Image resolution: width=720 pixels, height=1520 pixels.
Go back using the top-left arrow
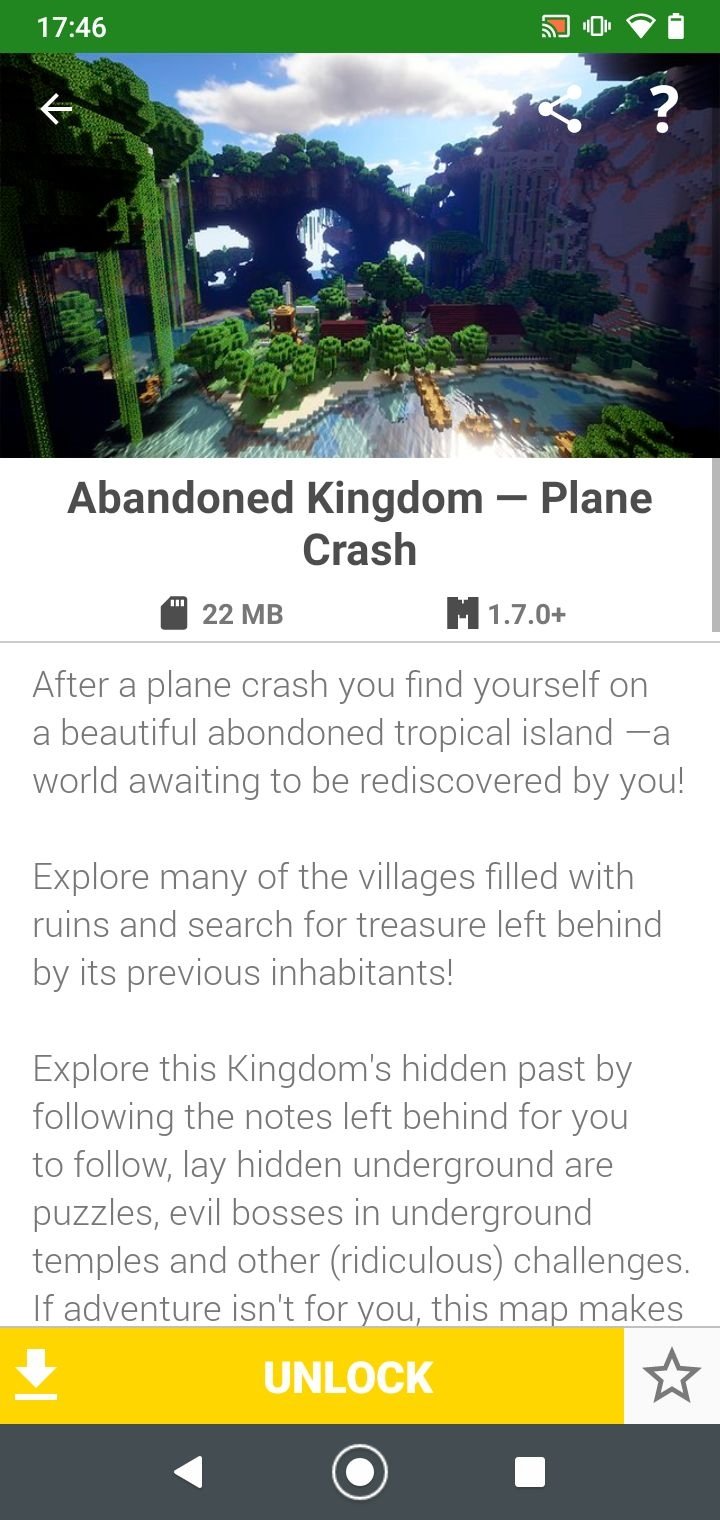55,109
